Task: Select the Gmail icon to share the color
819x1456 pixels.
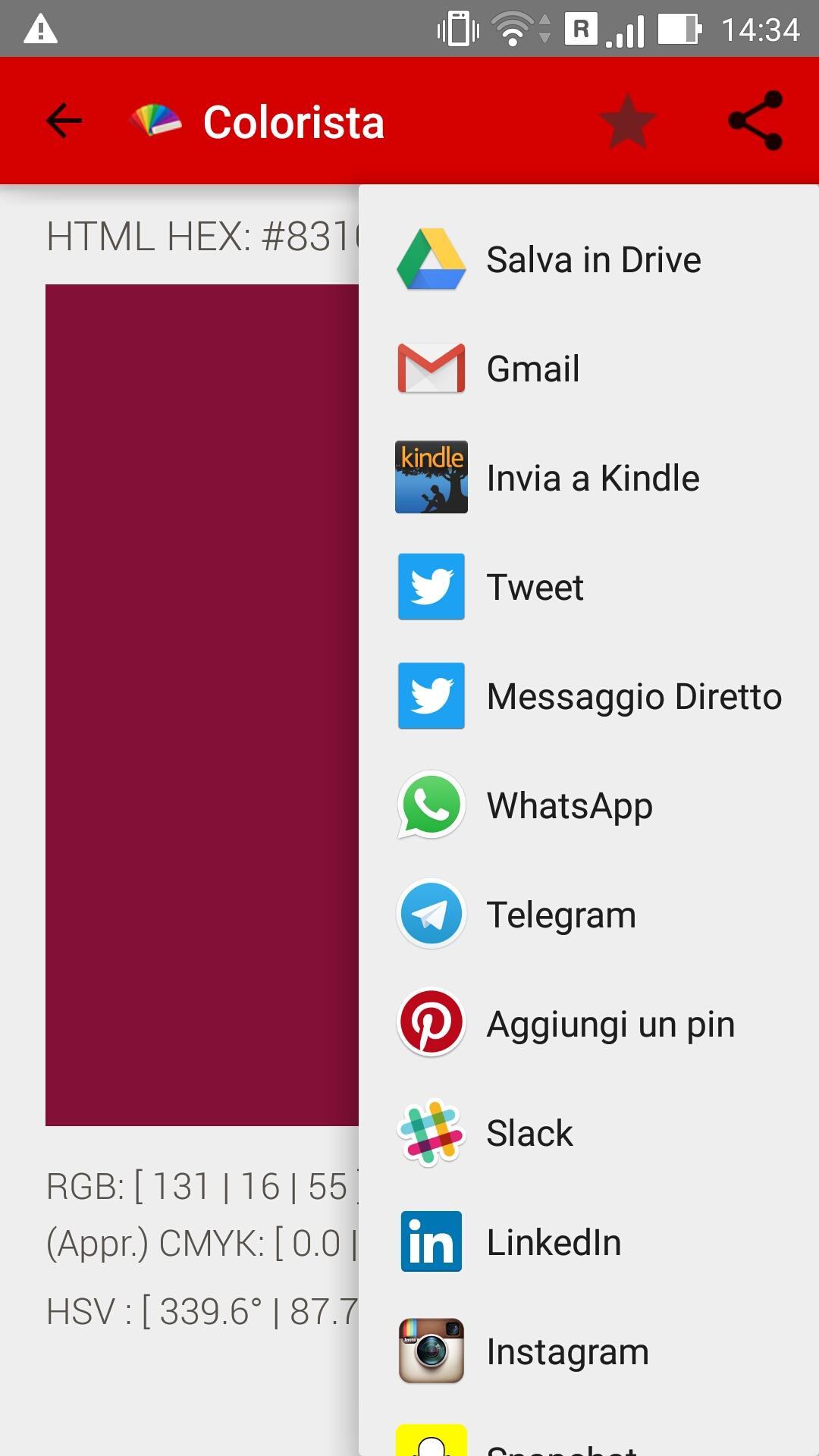Action: (430, 369)
